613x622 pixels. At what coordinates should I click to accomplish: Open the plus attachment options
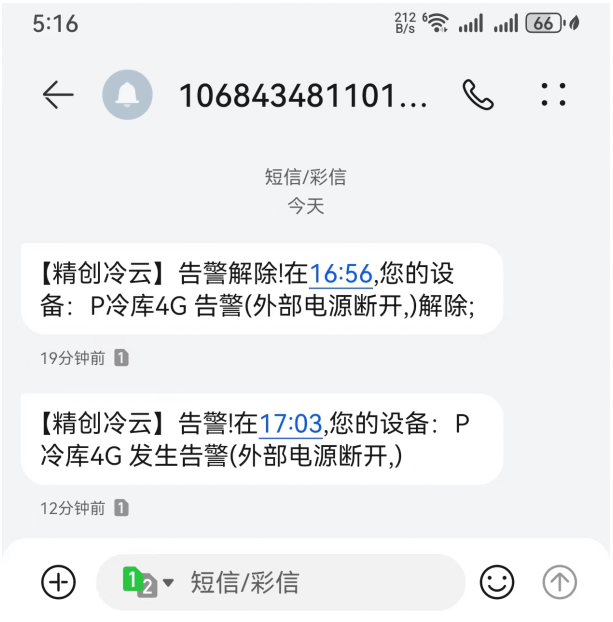[x=59, y=581]
